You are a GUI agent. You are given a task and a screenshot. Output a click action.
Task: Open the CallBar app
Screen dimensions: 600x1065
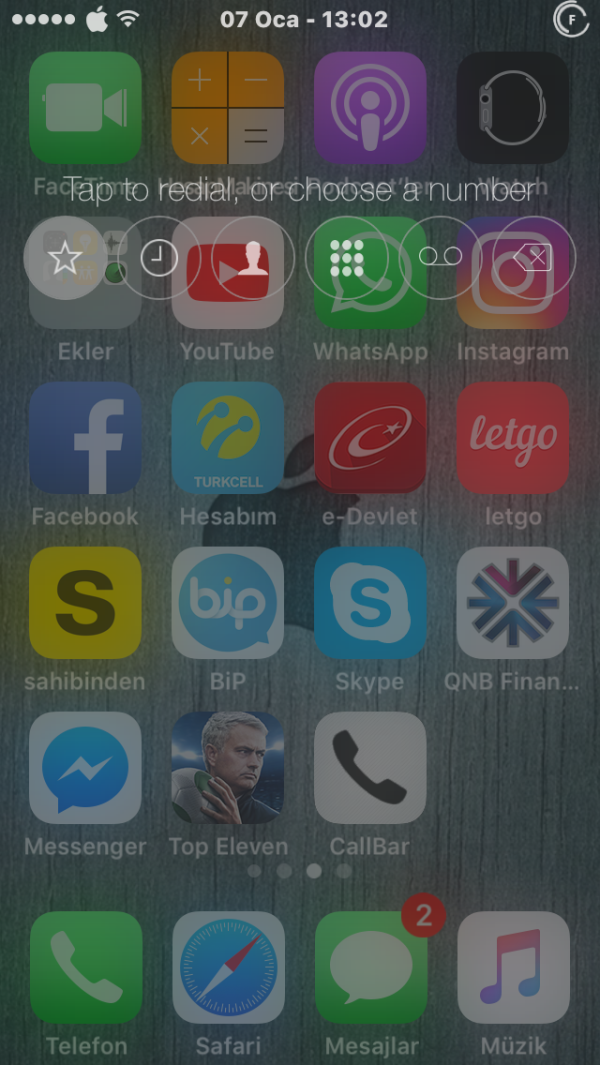pyautogui.click(x=370, y=768)
